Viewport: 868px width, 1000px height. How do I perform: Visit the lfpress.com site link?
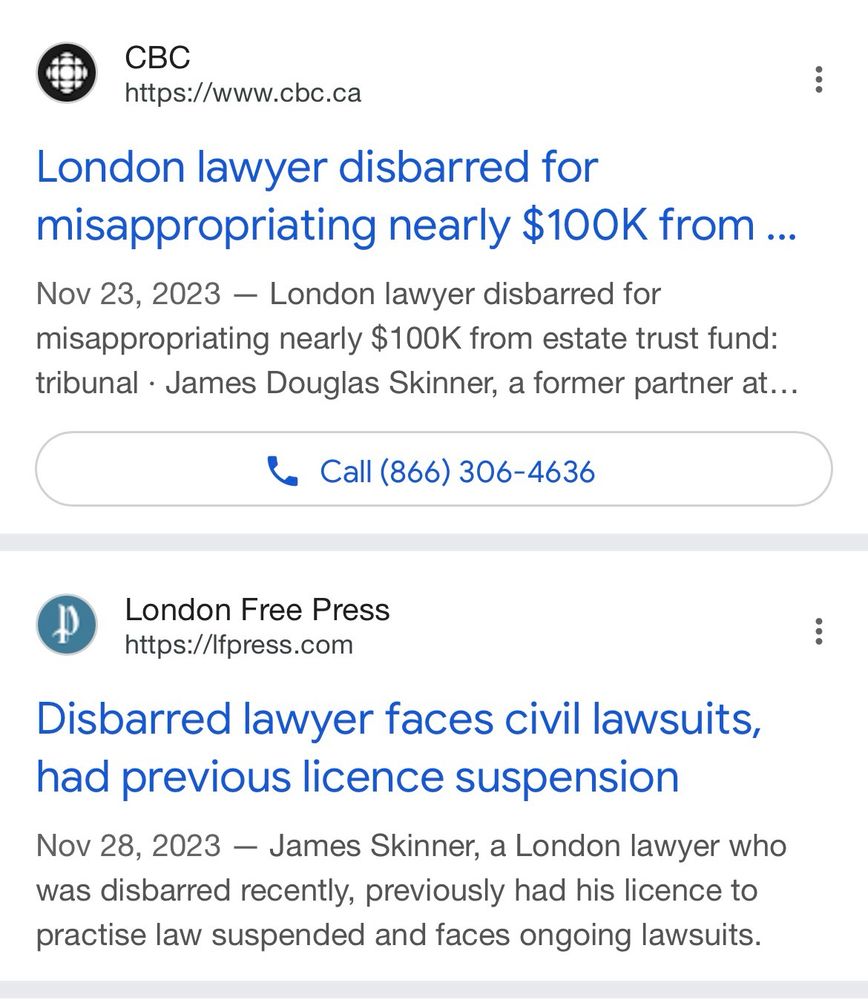[238, 645]
